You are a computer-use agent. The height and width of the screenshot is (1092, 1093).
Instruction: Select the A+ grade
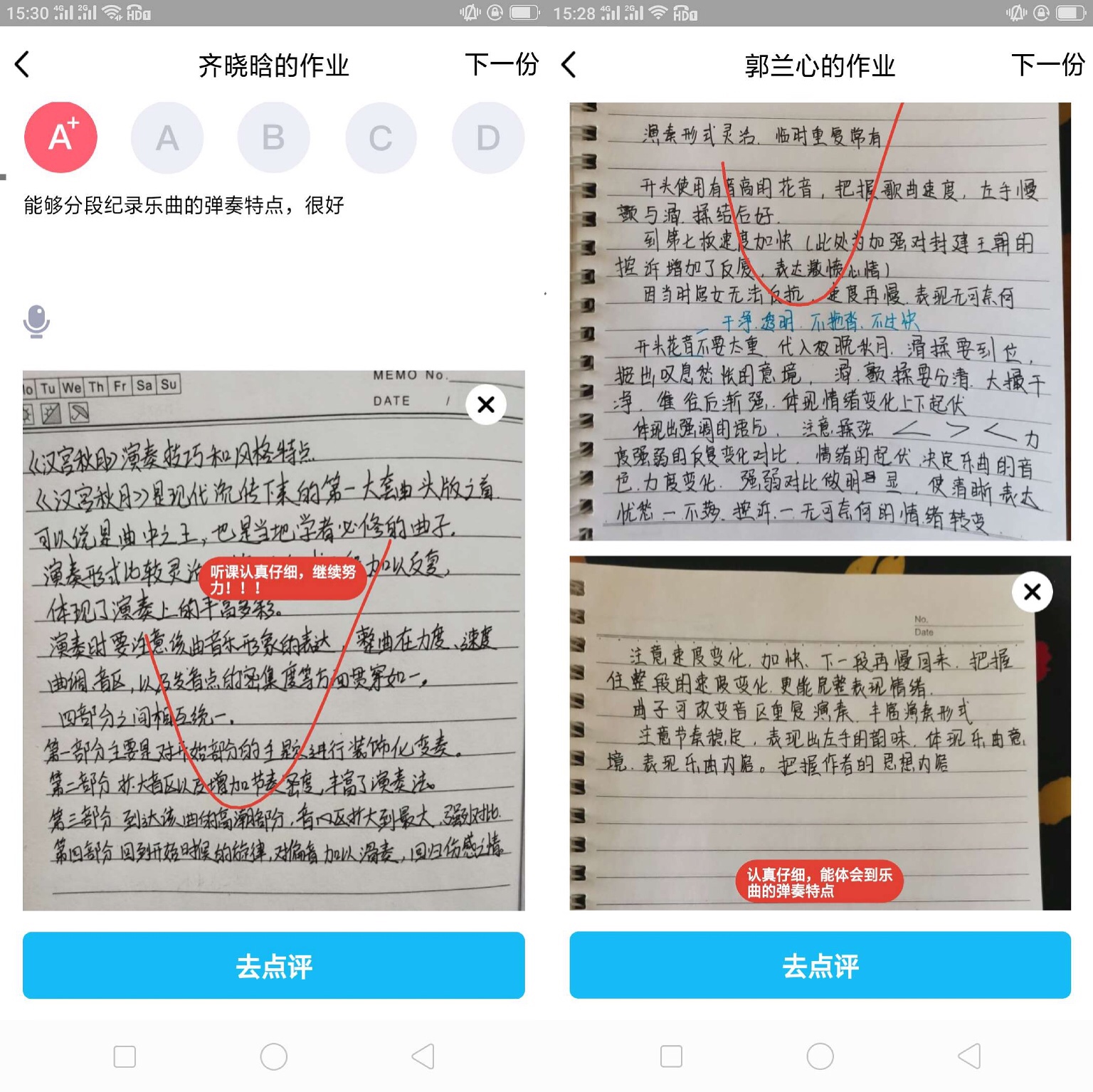point(60,137)
